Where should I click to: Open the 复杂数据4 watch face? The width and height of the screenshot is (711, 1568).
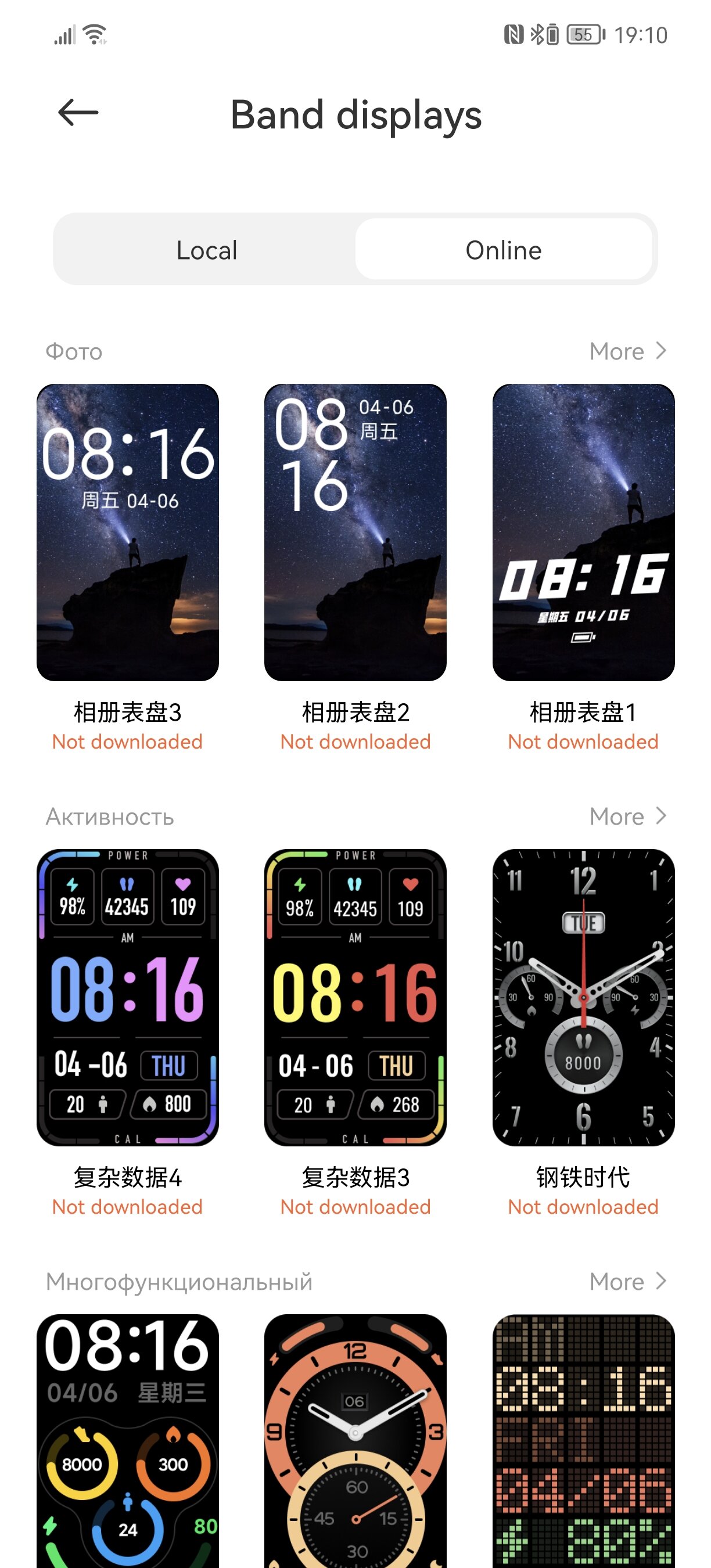[128, 997]
